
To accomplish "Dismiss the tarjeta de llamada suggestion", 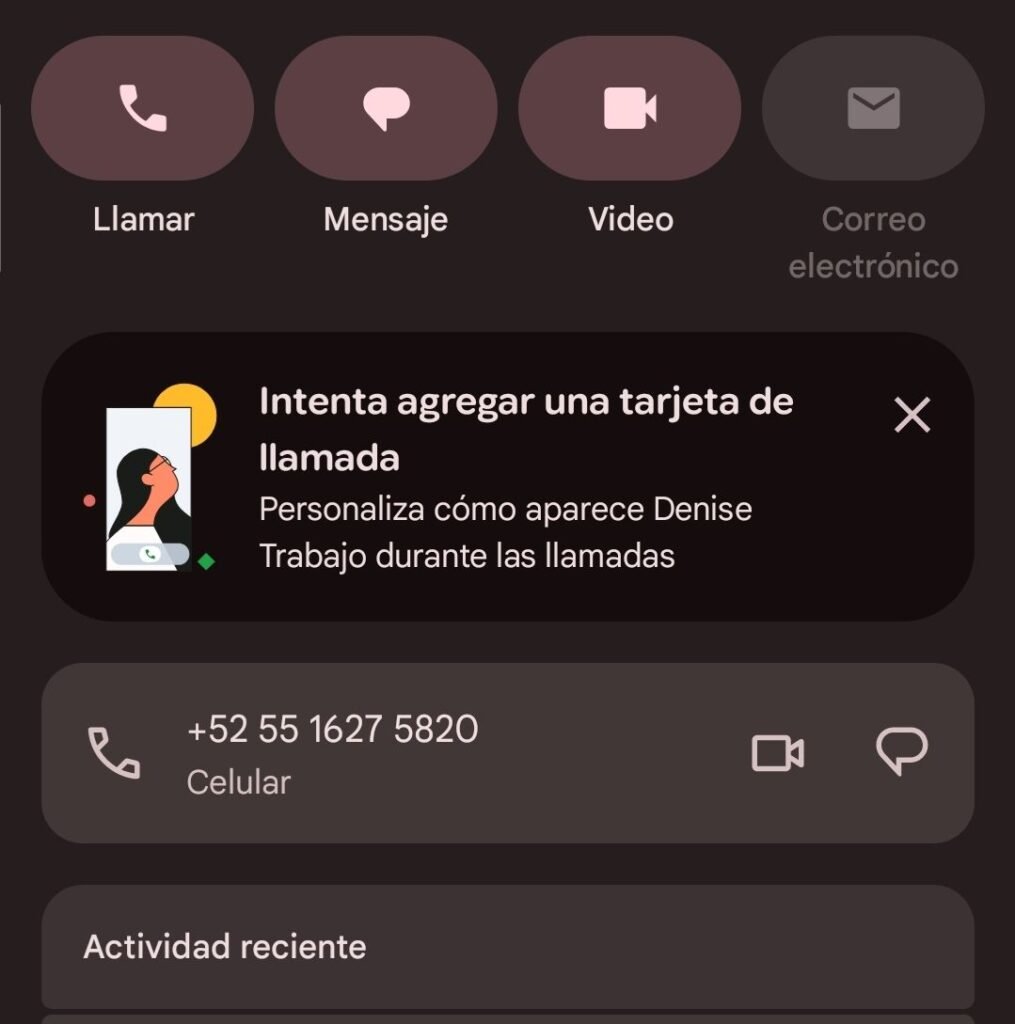I will point(912,415).
